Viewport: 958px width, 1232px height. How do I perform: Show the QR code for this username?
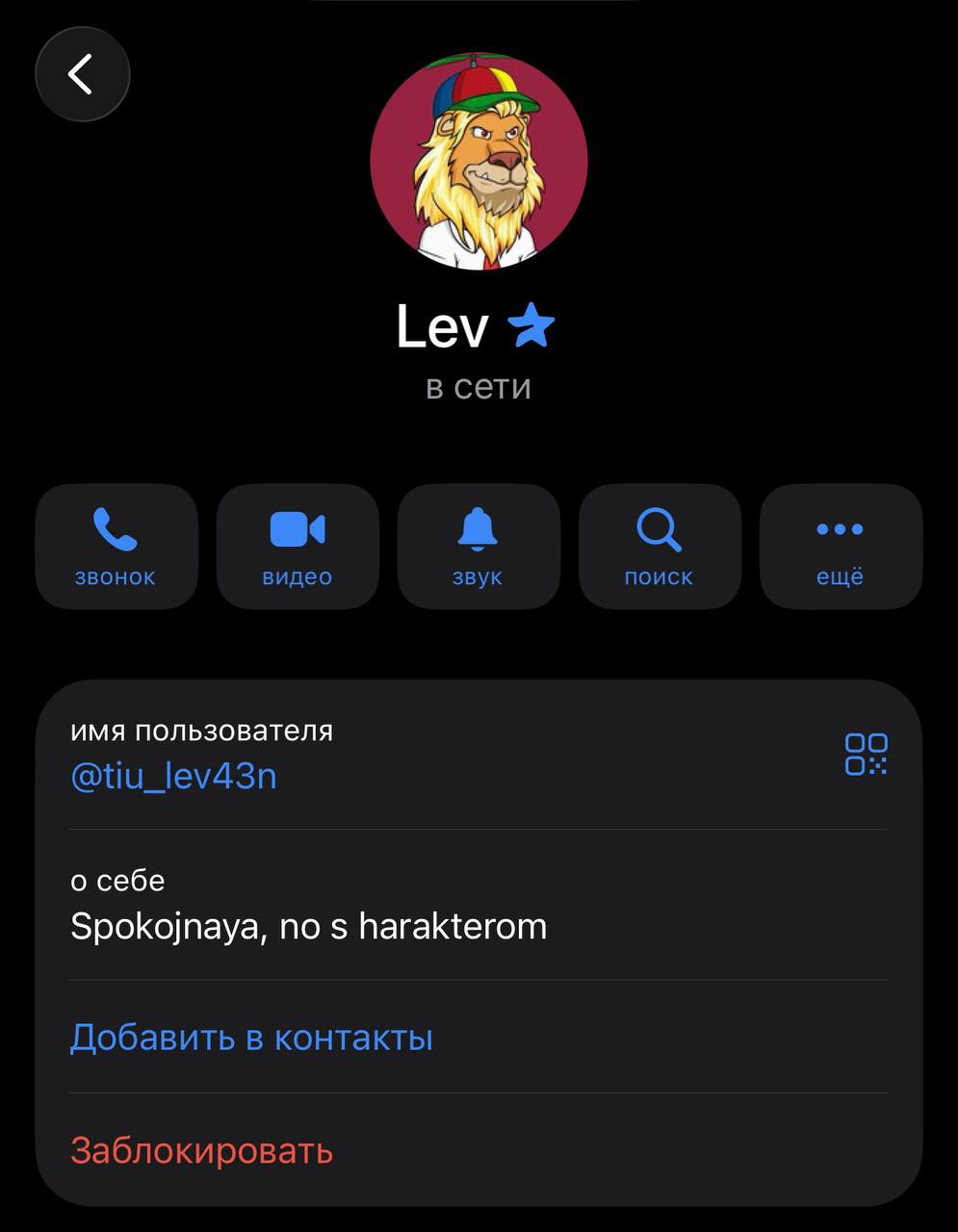(867, 754)
